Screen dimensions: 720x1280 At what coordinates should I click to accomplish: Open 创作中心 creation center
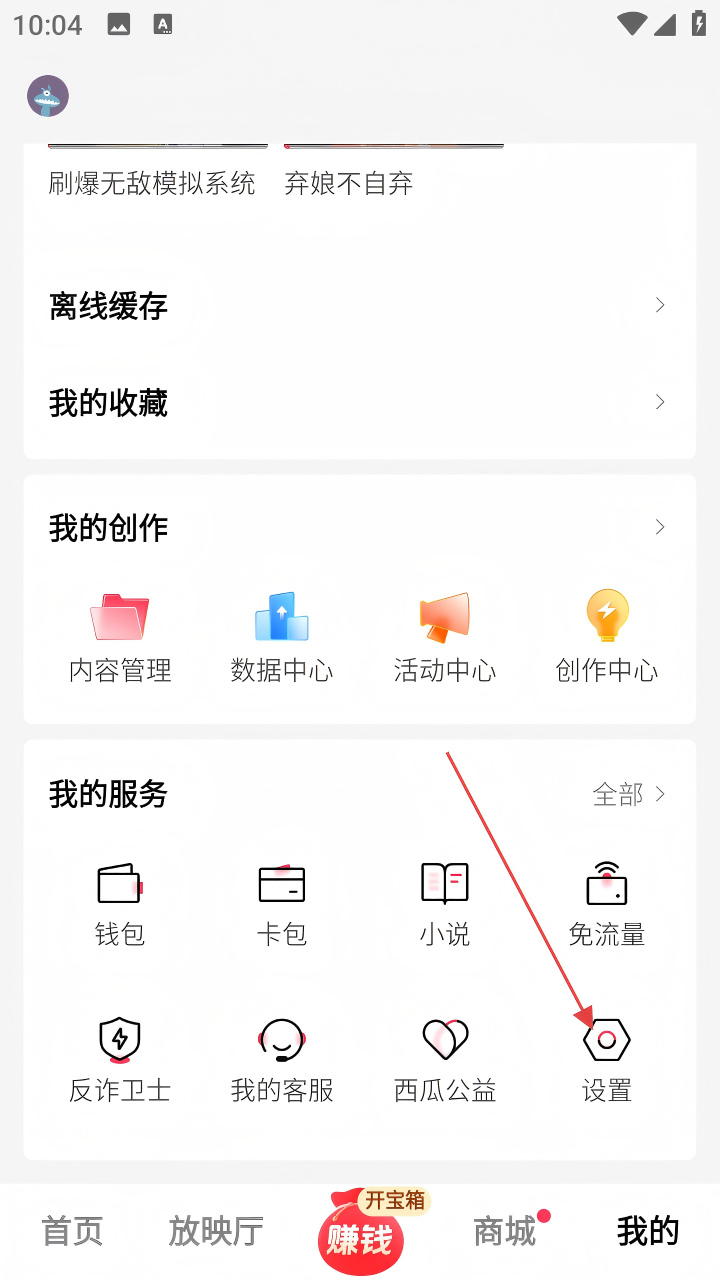[607, 636]
